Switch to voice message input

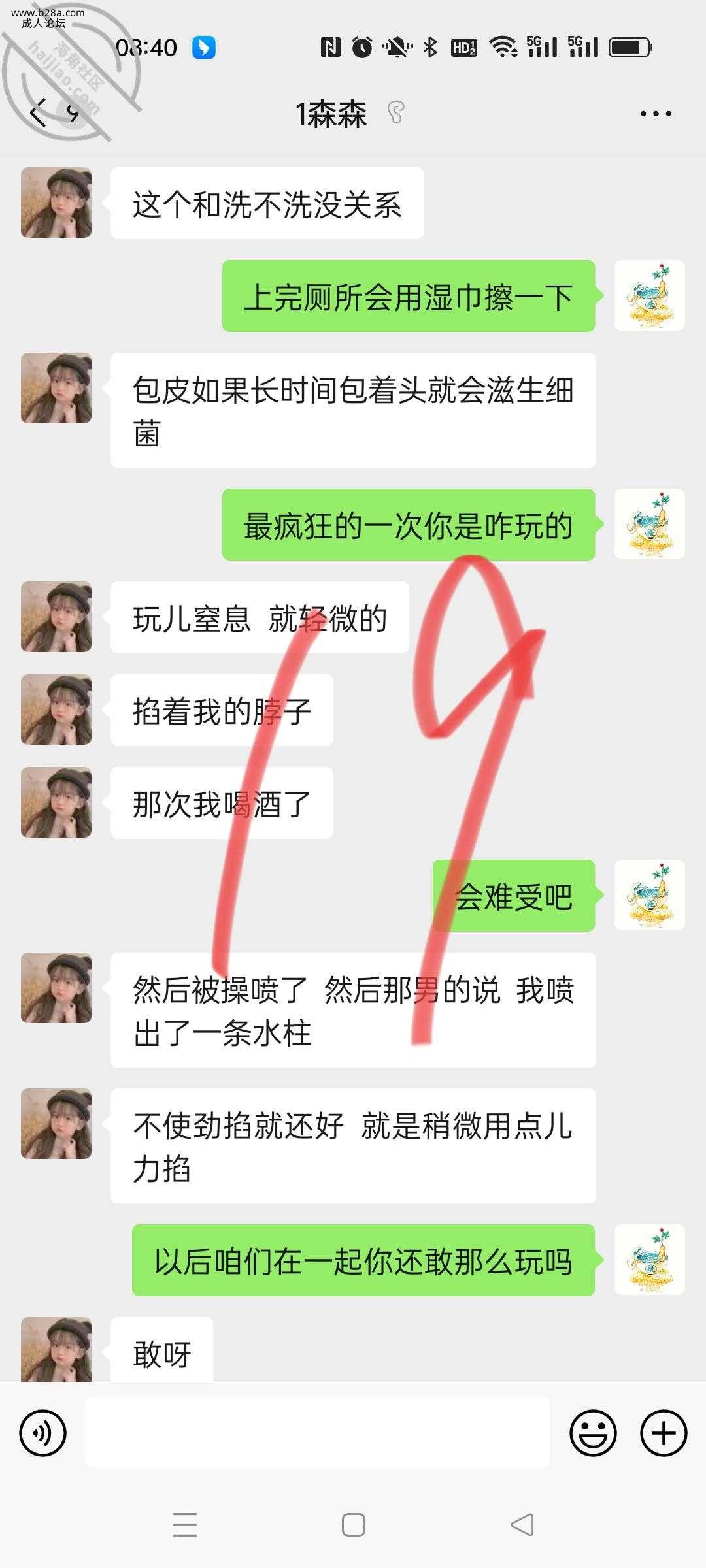[43, 1434]
